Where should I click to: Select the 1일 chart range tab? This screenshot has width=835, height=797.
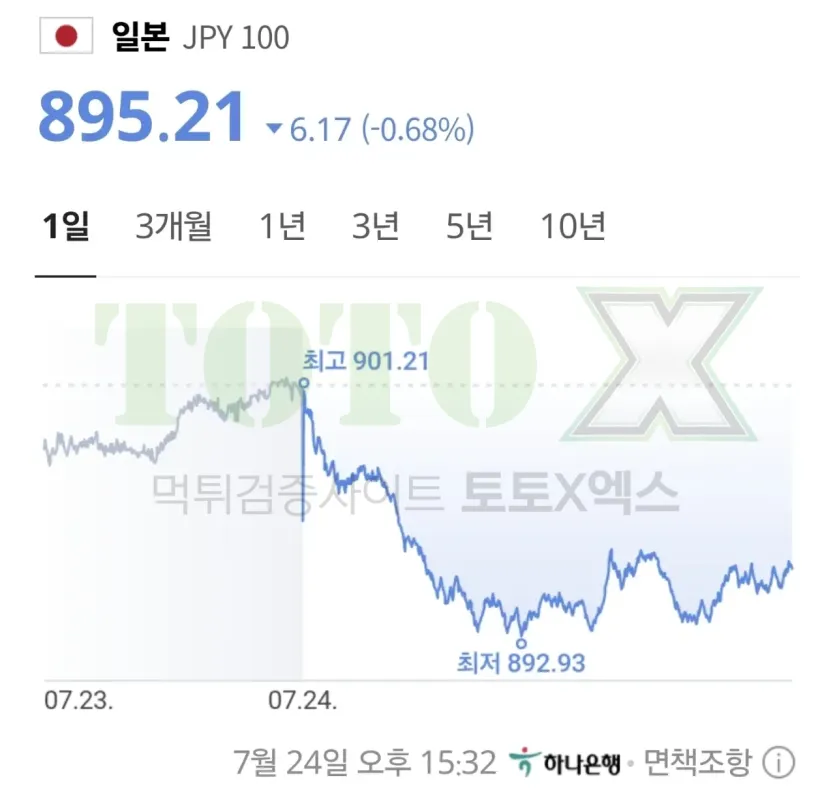pos(66,226)
